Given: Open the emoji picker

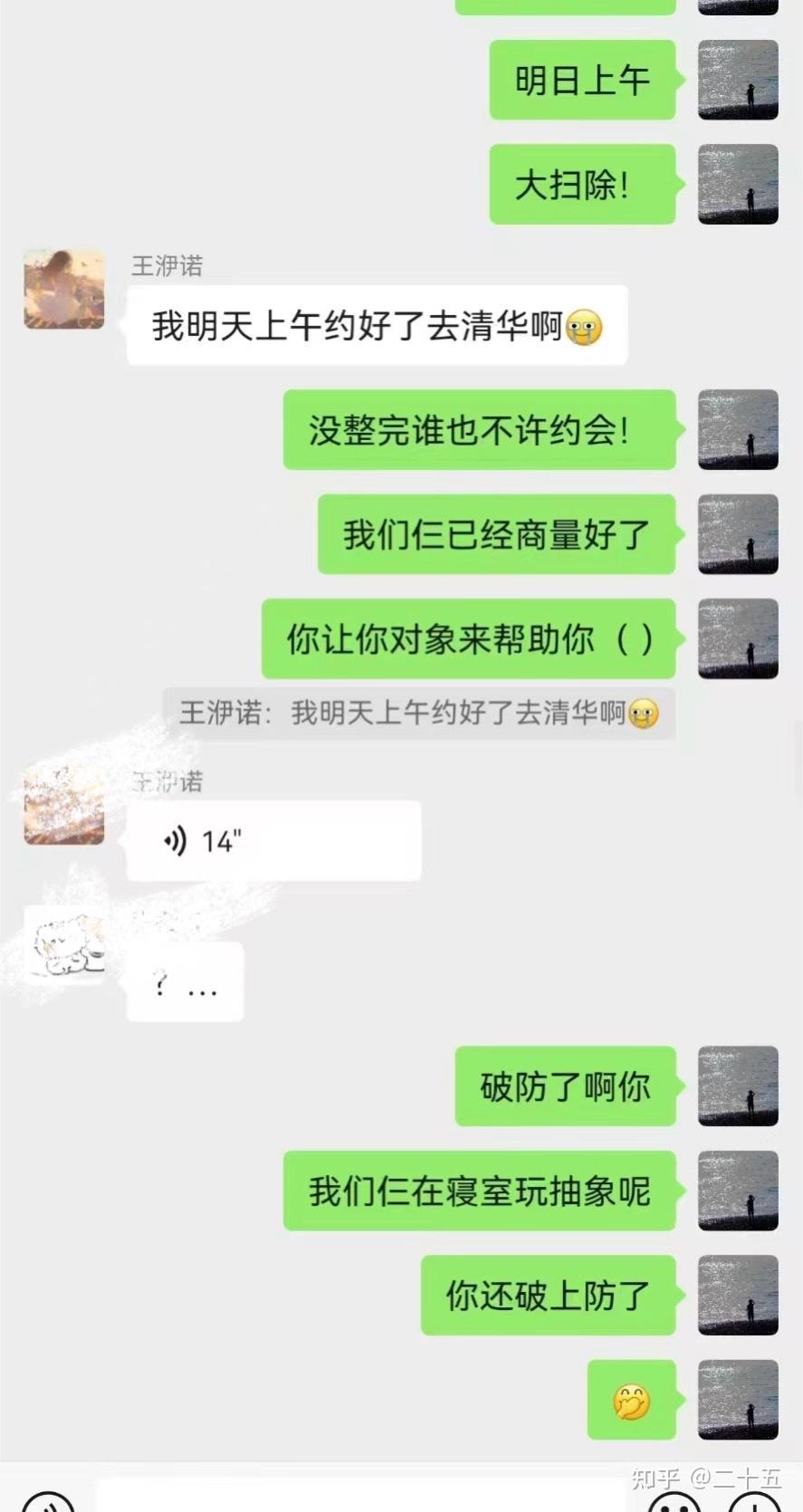Looking at the screenshot, I should [674, 1503].
